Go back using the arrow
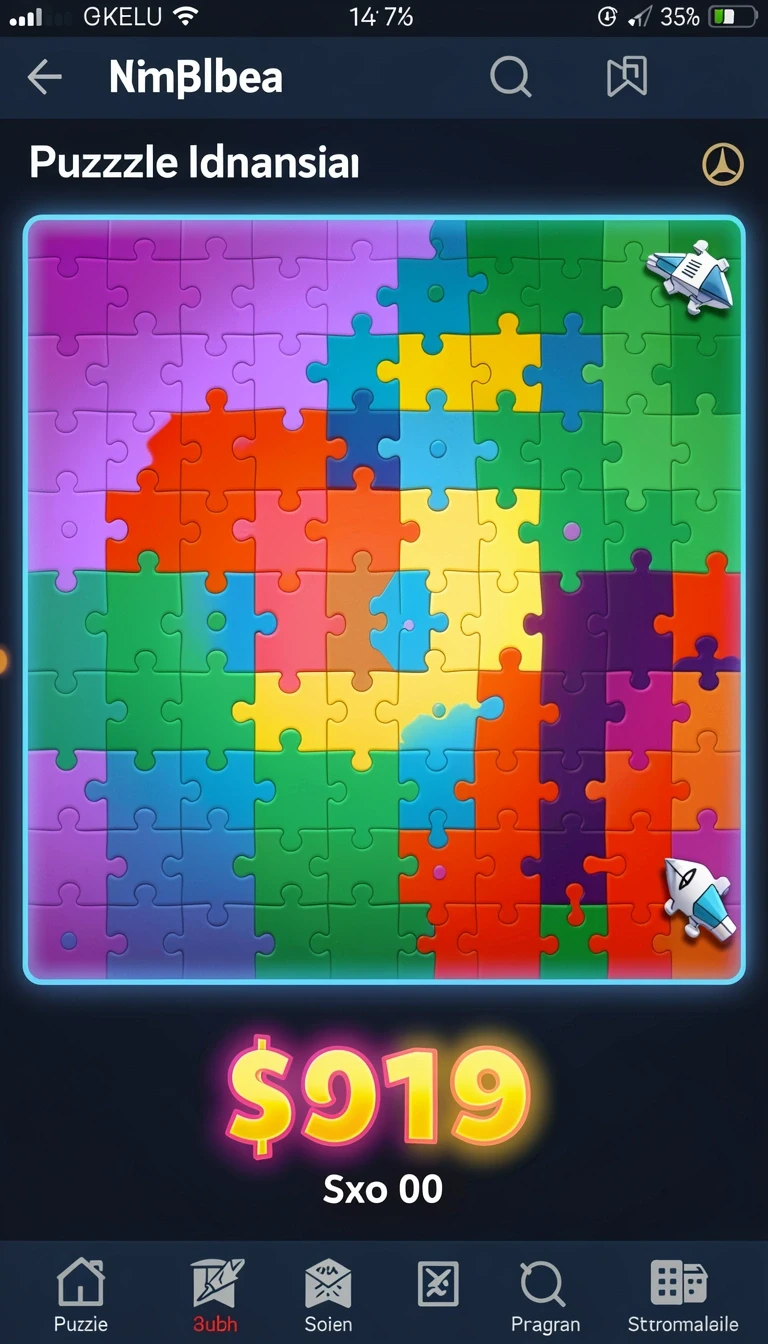Screen dimensions: 768x1344 [x=44, y=77]
